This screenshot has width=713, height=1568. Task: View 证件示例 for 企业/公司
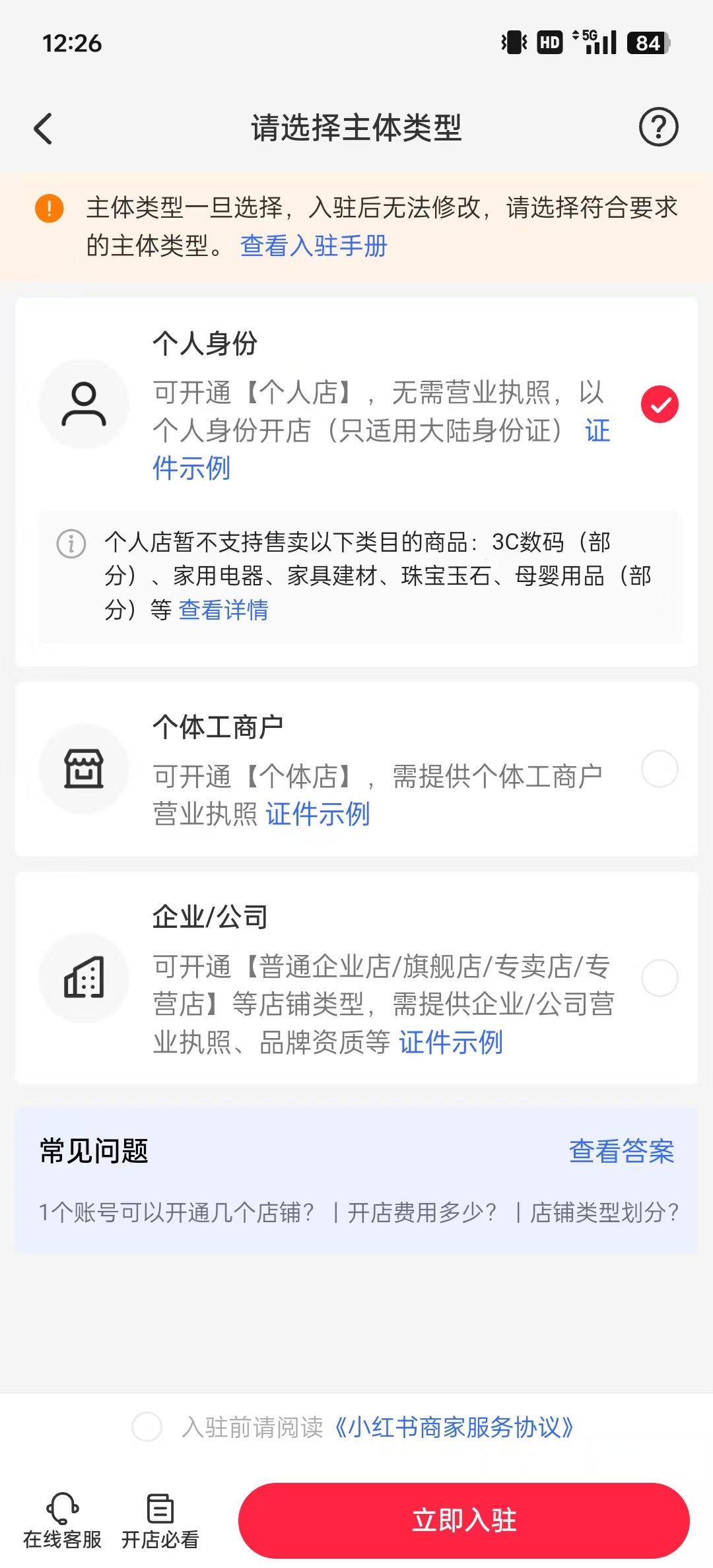[x=451, y=1043]
